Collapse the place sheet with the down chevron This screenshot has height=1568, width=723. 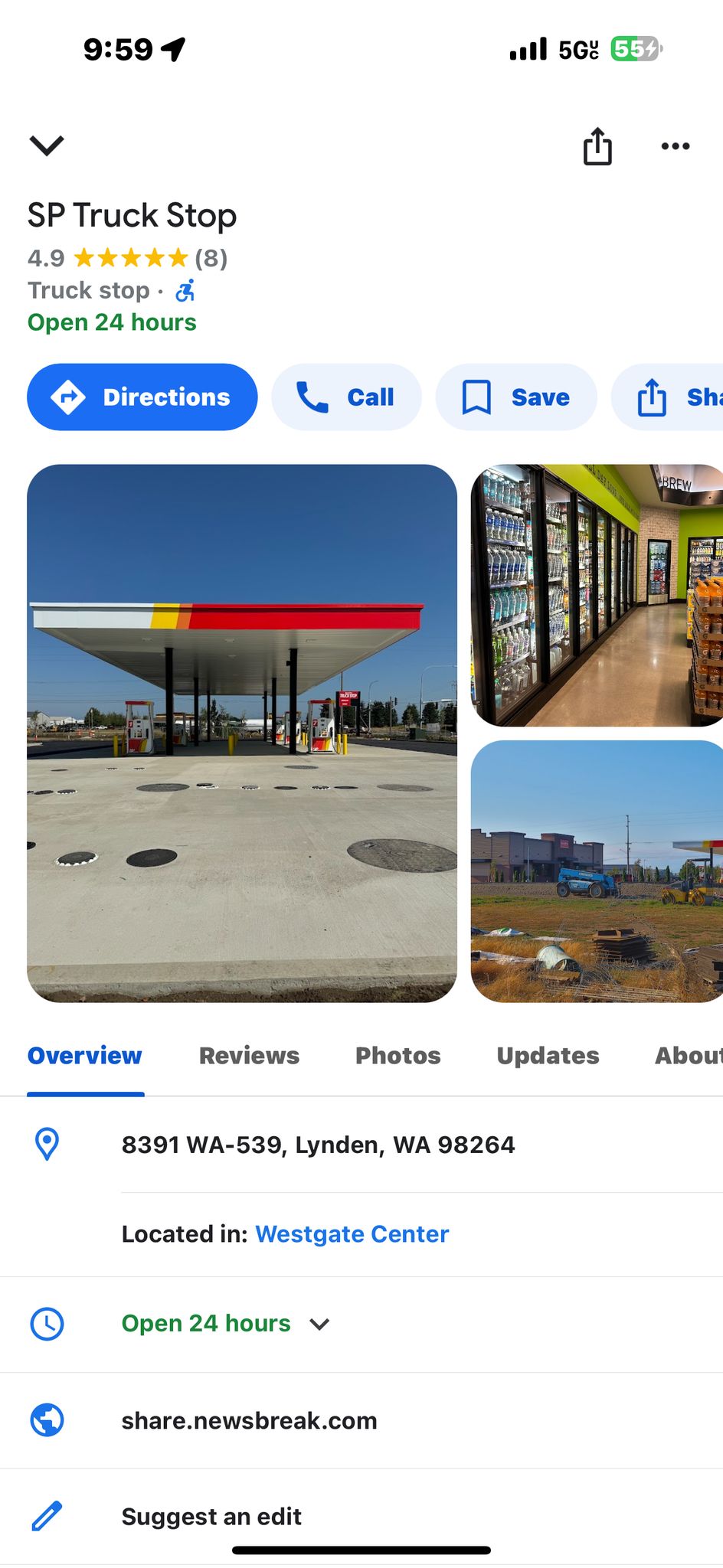point(46,145)
